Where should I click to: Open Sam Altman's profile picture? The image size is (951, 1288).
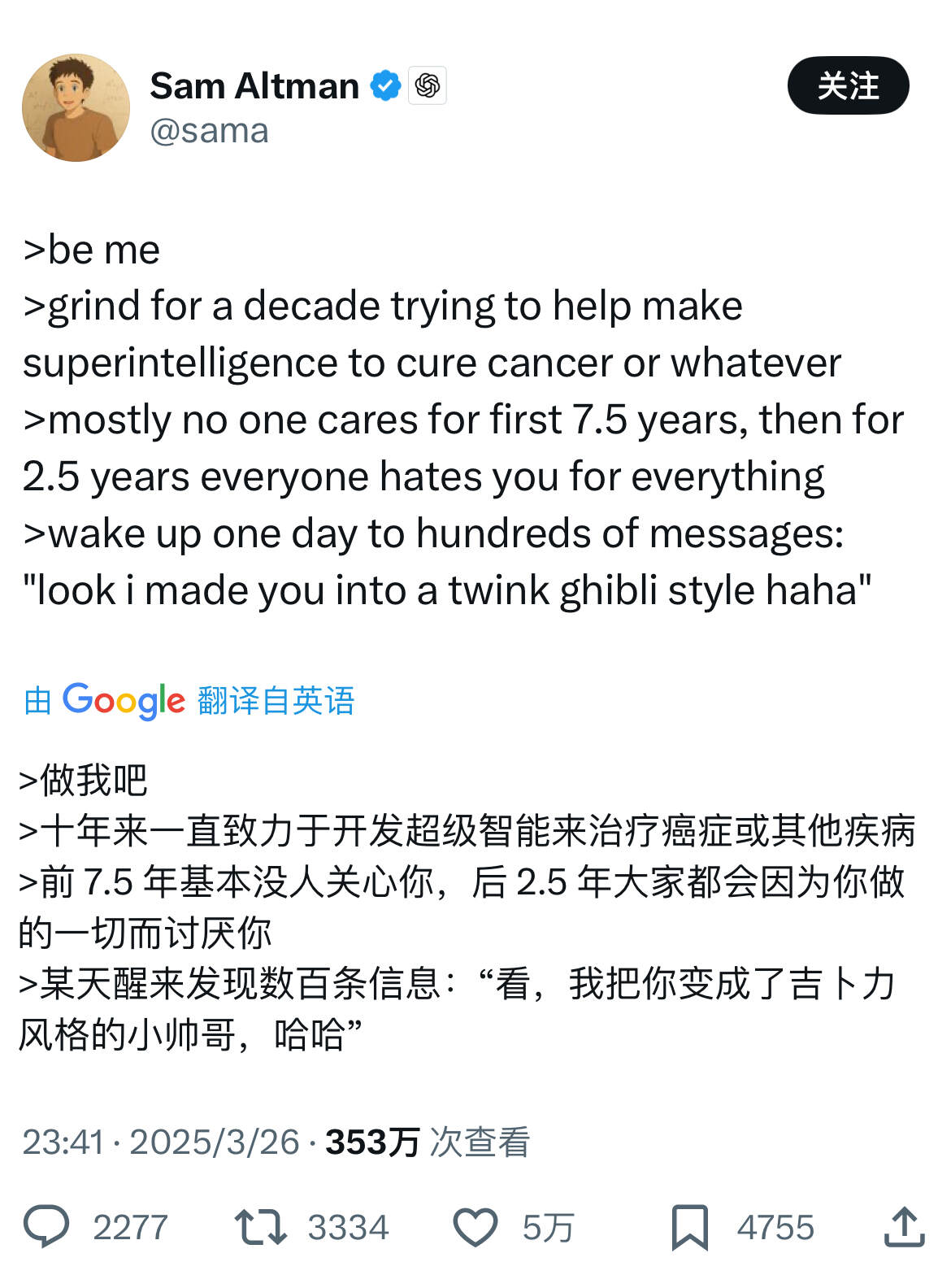(x=76, y=108)
